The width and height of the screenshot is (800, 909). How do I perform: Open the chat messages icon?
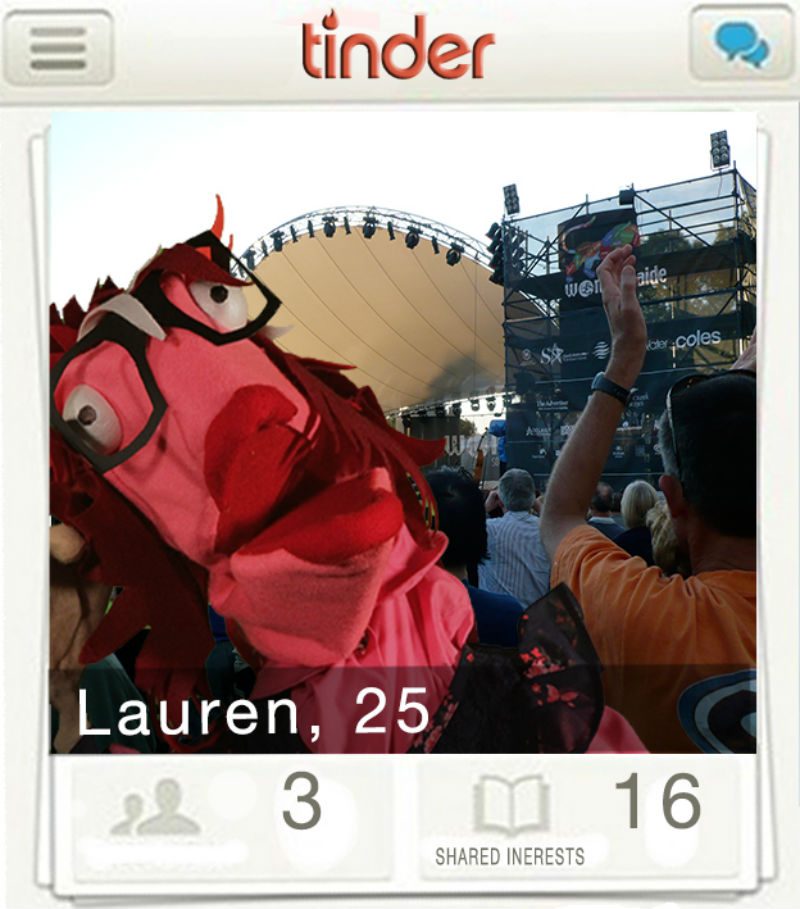[741, 44]
